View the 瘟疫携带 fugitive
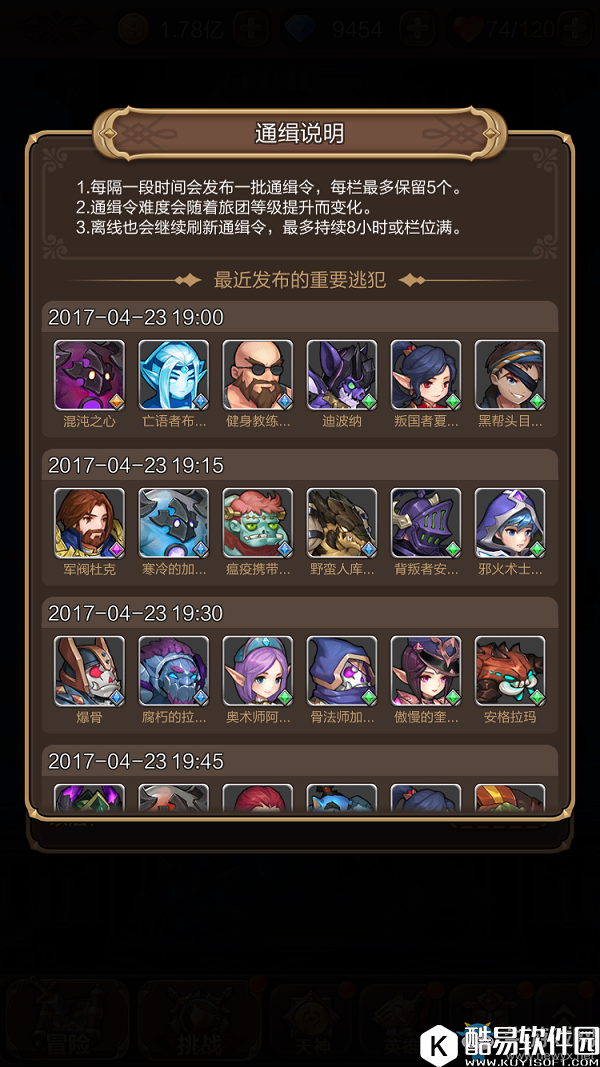Viewport: 600px width, 1067px height. [x=258, y=523]
